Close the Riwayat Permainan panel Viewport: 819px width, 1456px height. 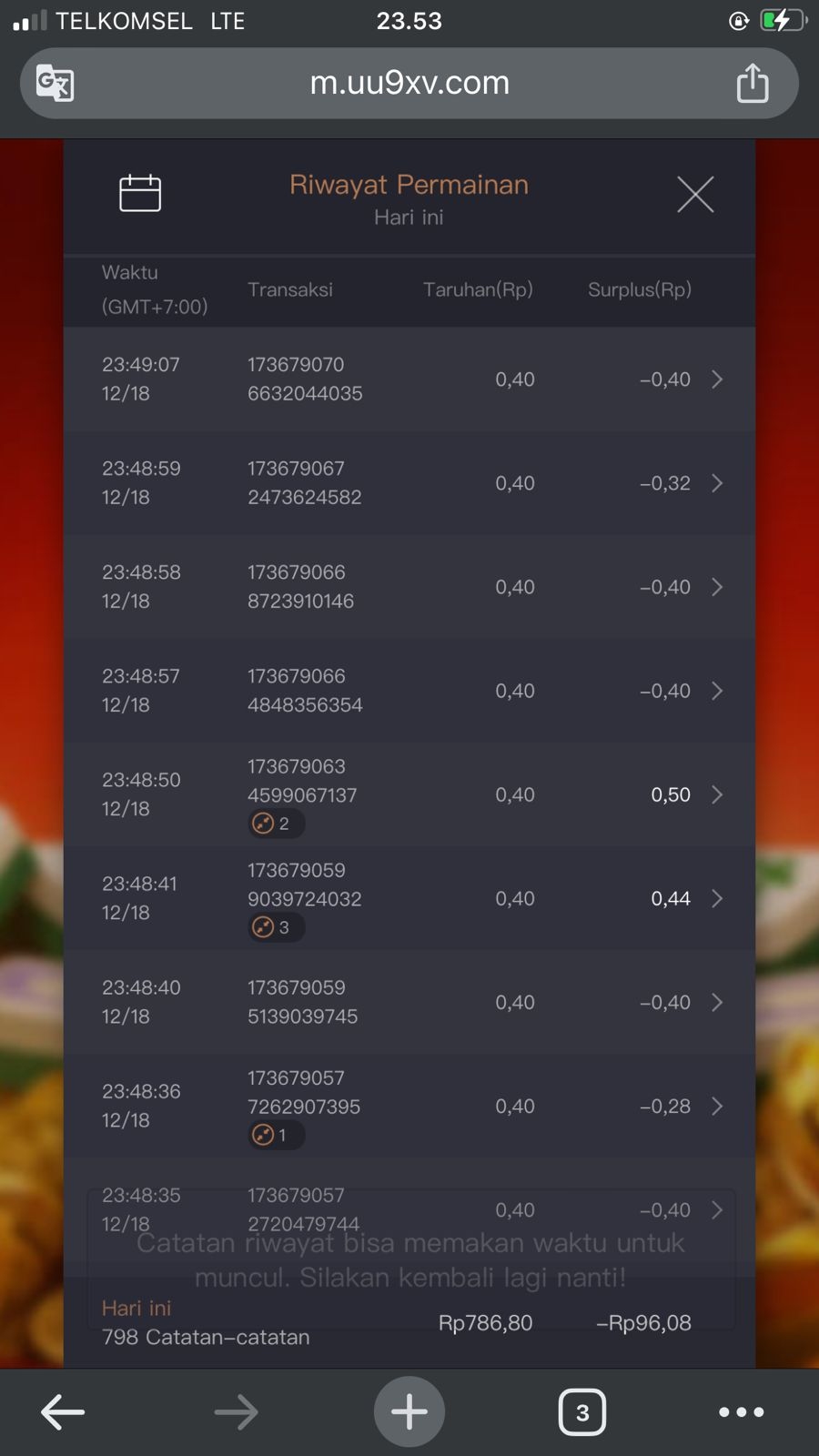click(x=695, y=194)
